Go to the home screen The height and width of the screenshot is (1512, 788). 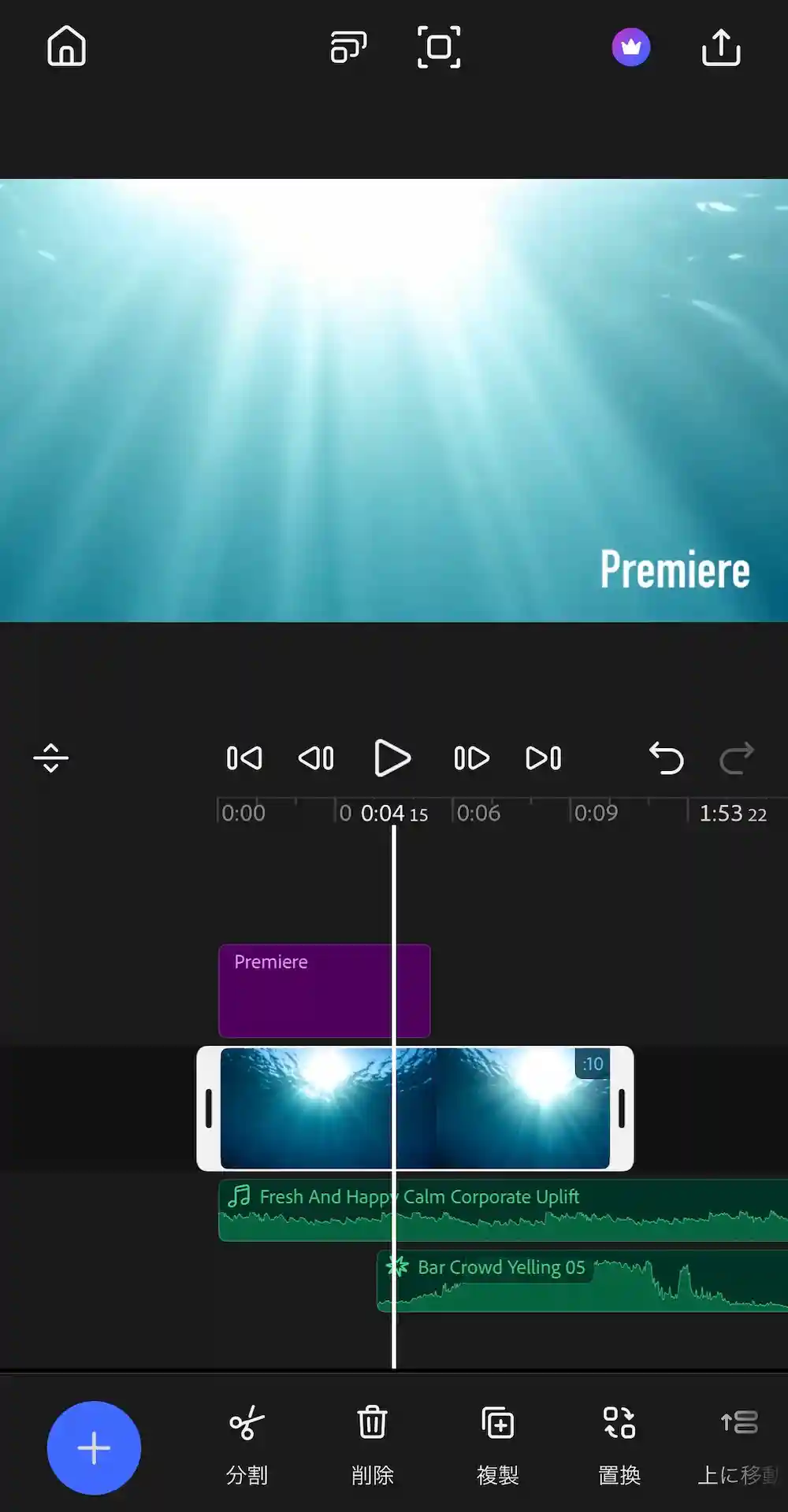coord(66,46)
